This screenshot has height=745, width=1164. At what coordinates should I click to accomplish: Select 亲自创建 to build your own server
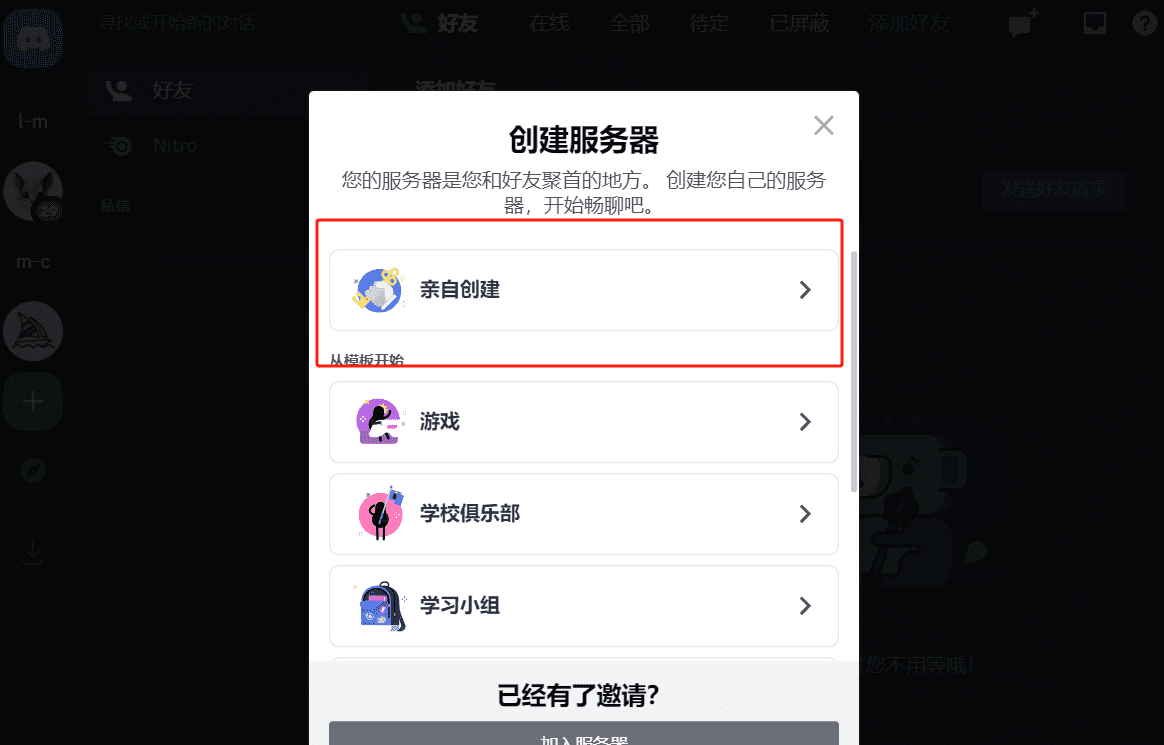coord(583,290)
